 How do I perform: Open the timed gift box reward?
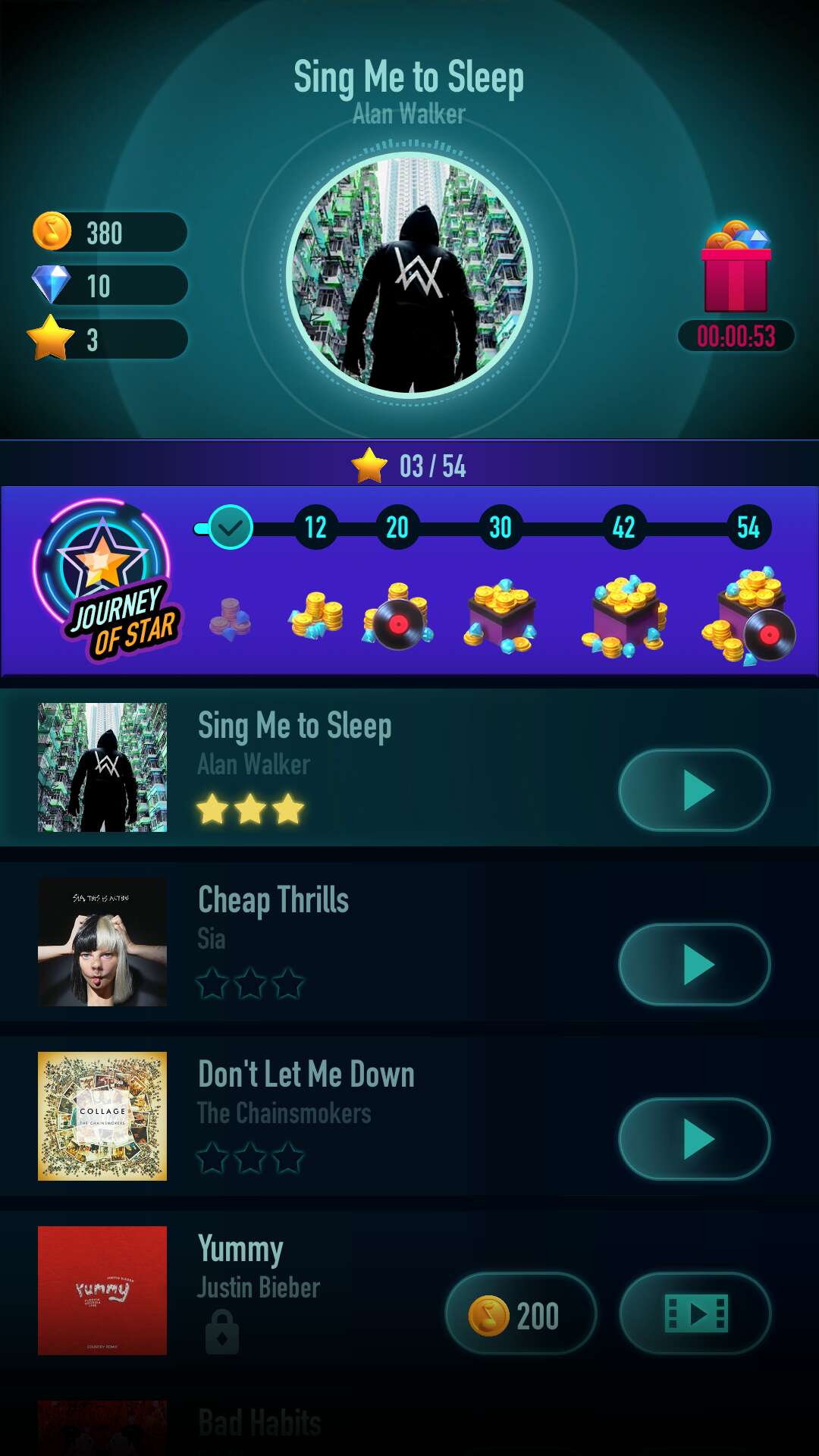736,269
